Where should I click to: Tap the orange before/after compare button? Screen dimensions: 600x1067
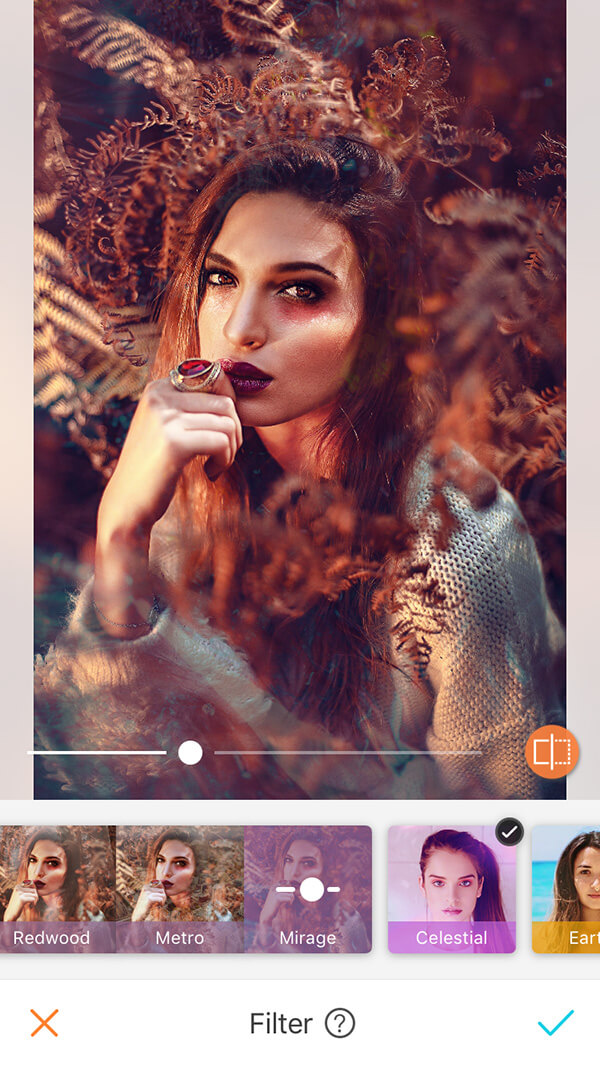[x=552, y=752]
